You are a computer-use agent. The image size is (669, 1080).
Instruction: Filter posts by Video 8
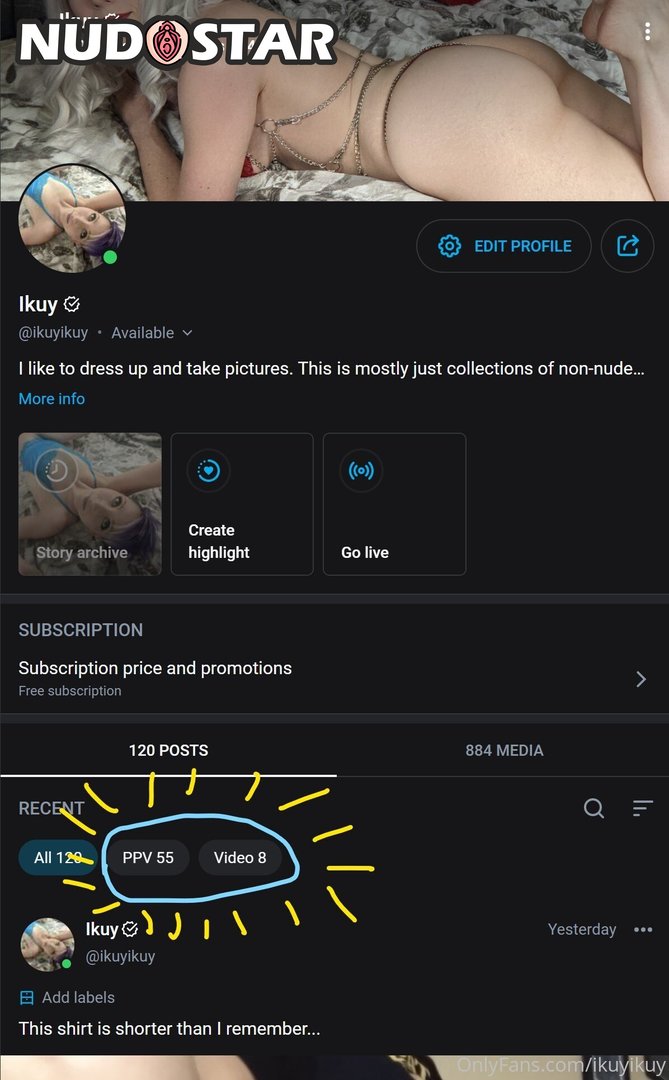(x=240, y=857)
